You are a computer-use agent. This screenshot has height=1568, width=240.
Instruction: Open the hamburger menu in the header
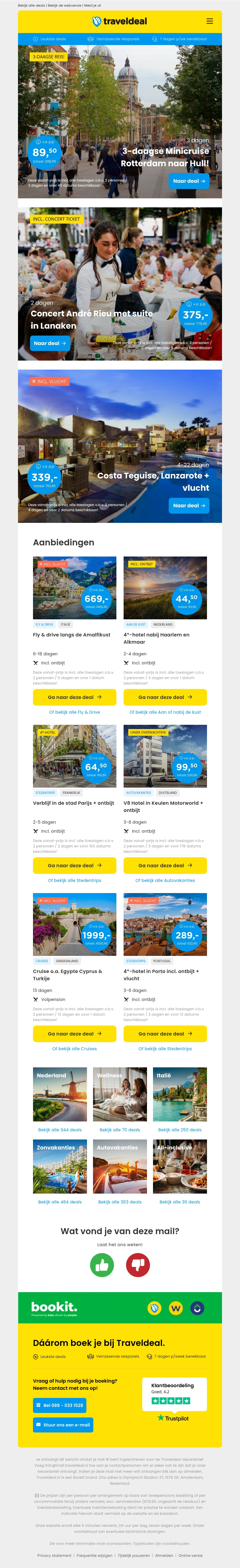pos(210,21)
